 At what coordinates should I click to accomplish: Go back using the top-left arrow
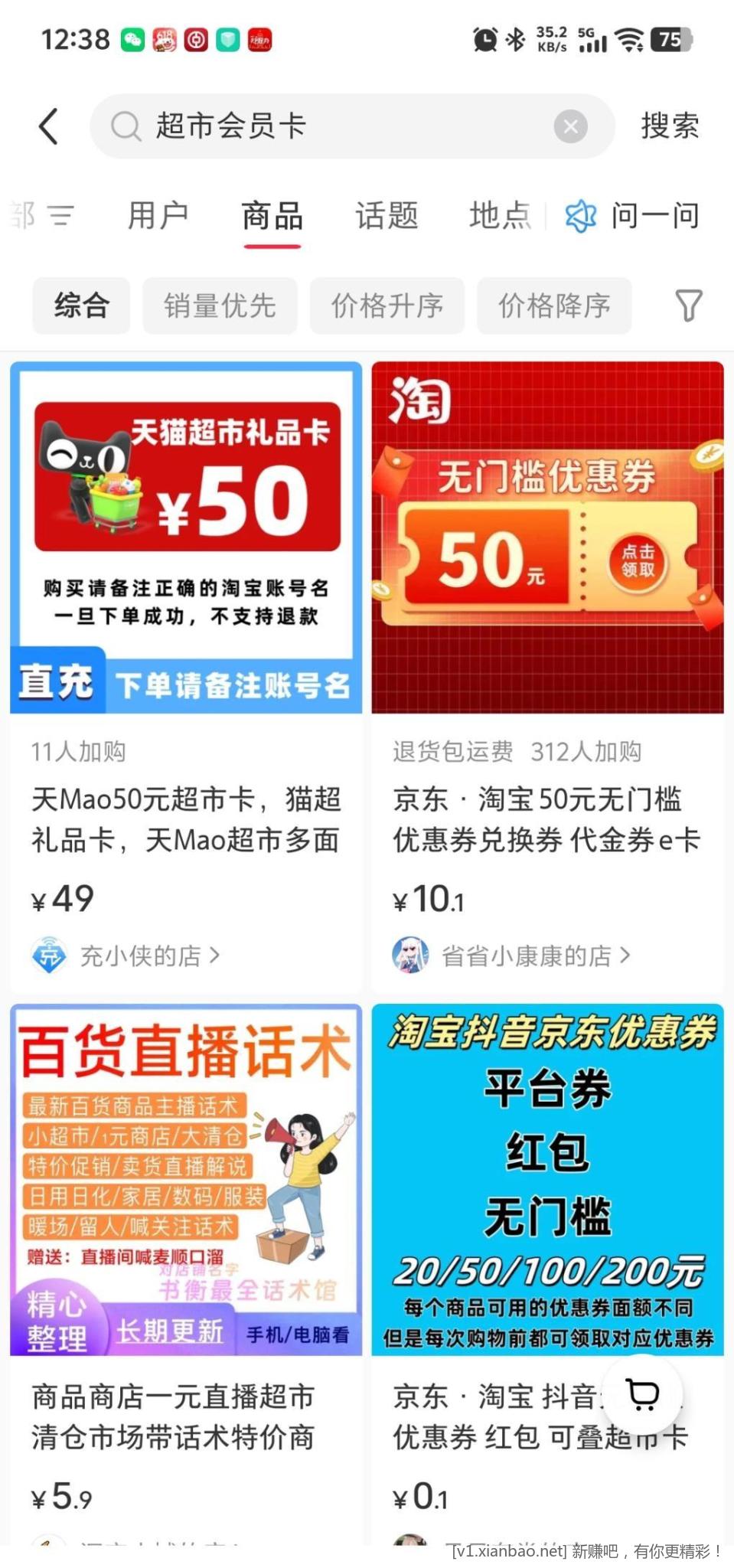(x=48, y=126)
